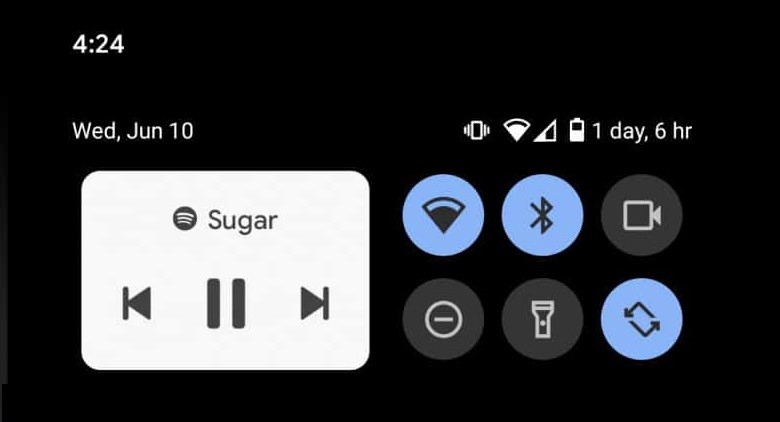Open the Sugar media player card
This screenshot has width=780, height=422.
click(225, 221)
